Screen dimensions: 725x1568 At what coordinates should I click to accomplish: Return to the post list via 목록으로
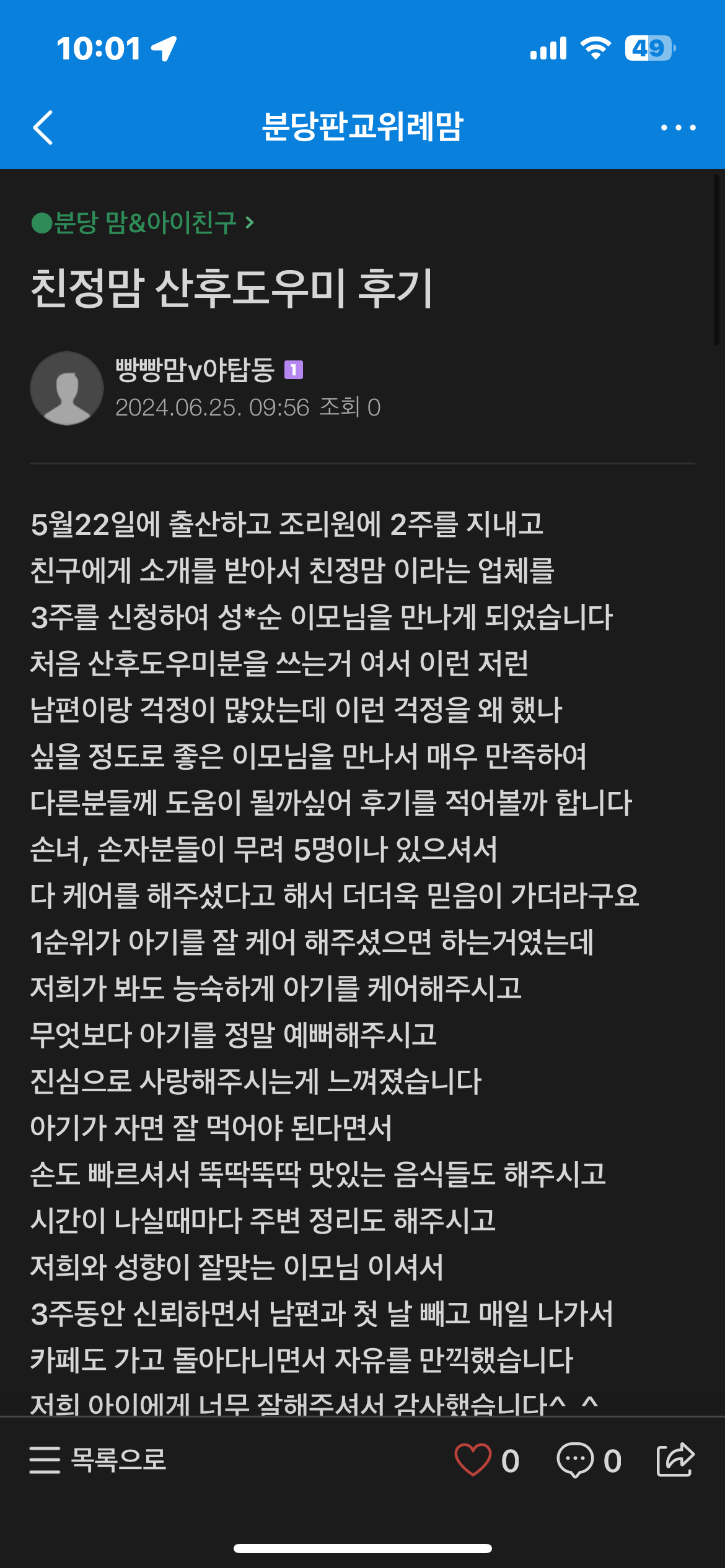[98, 1460]
